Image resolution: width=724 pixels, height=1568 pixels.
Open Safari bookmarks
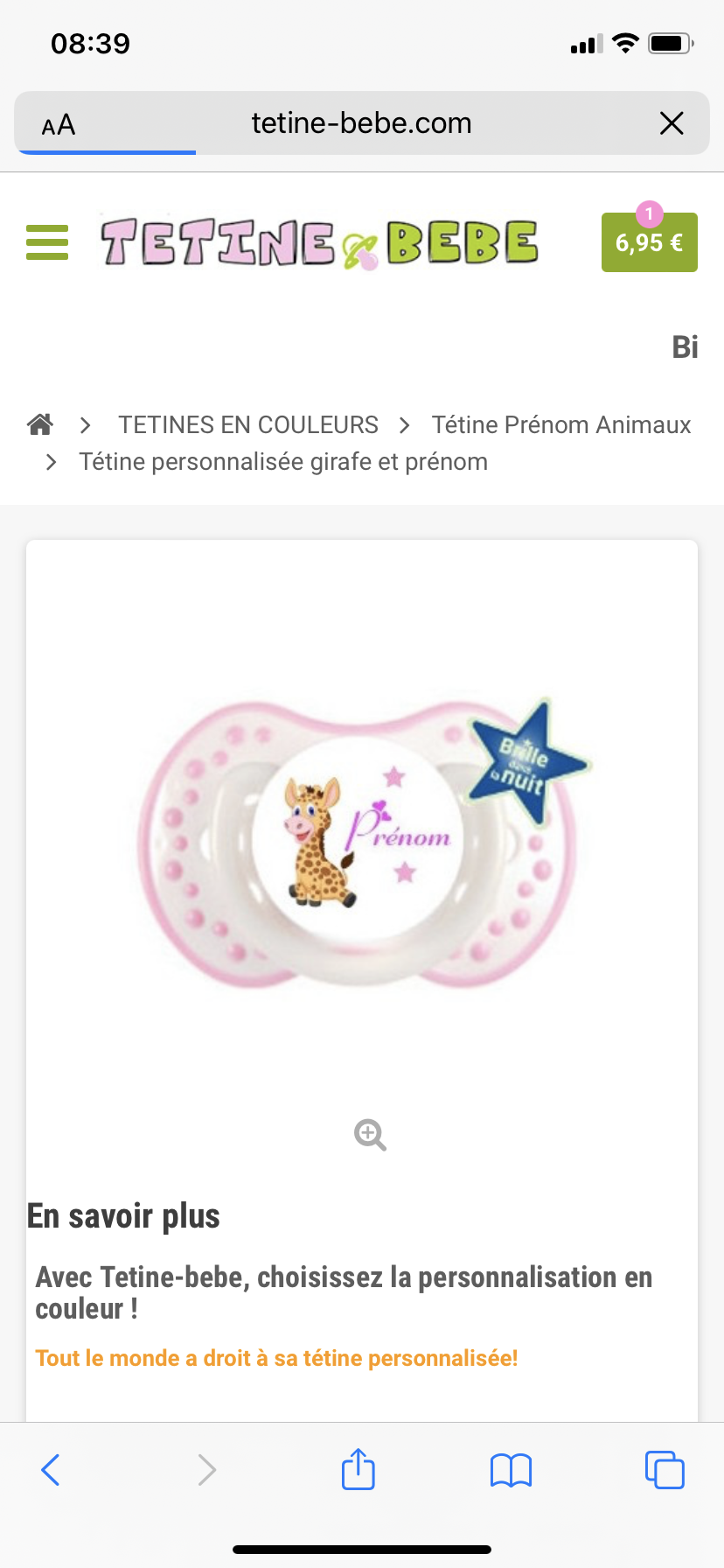click(511, 1469)
